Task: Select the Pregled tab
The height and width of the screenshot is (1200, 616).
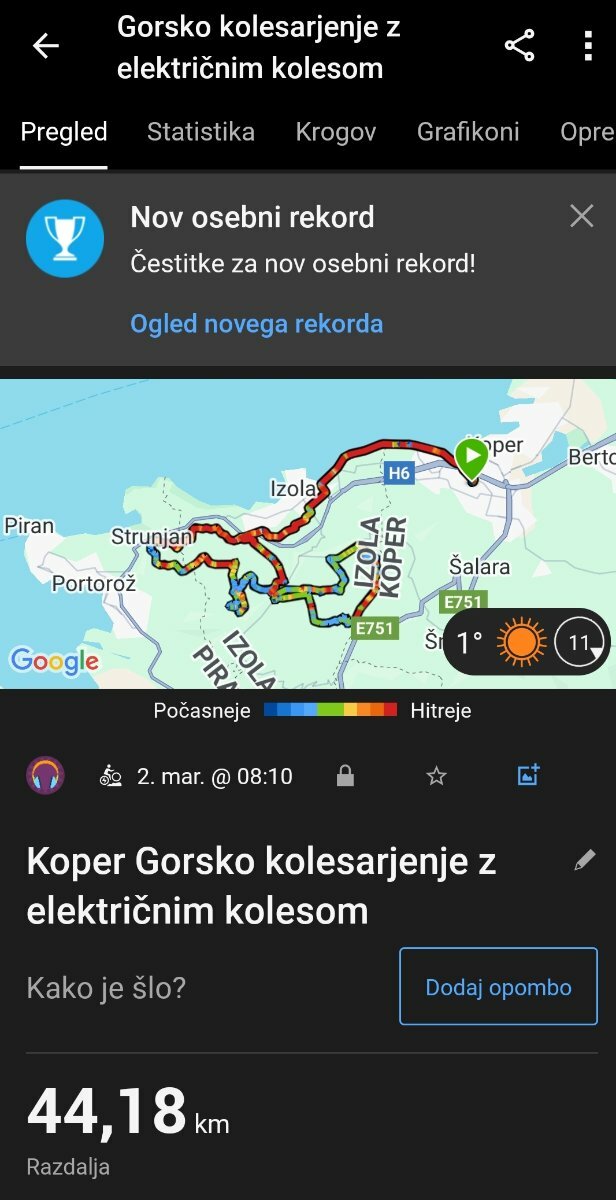Action: [64, 132]
